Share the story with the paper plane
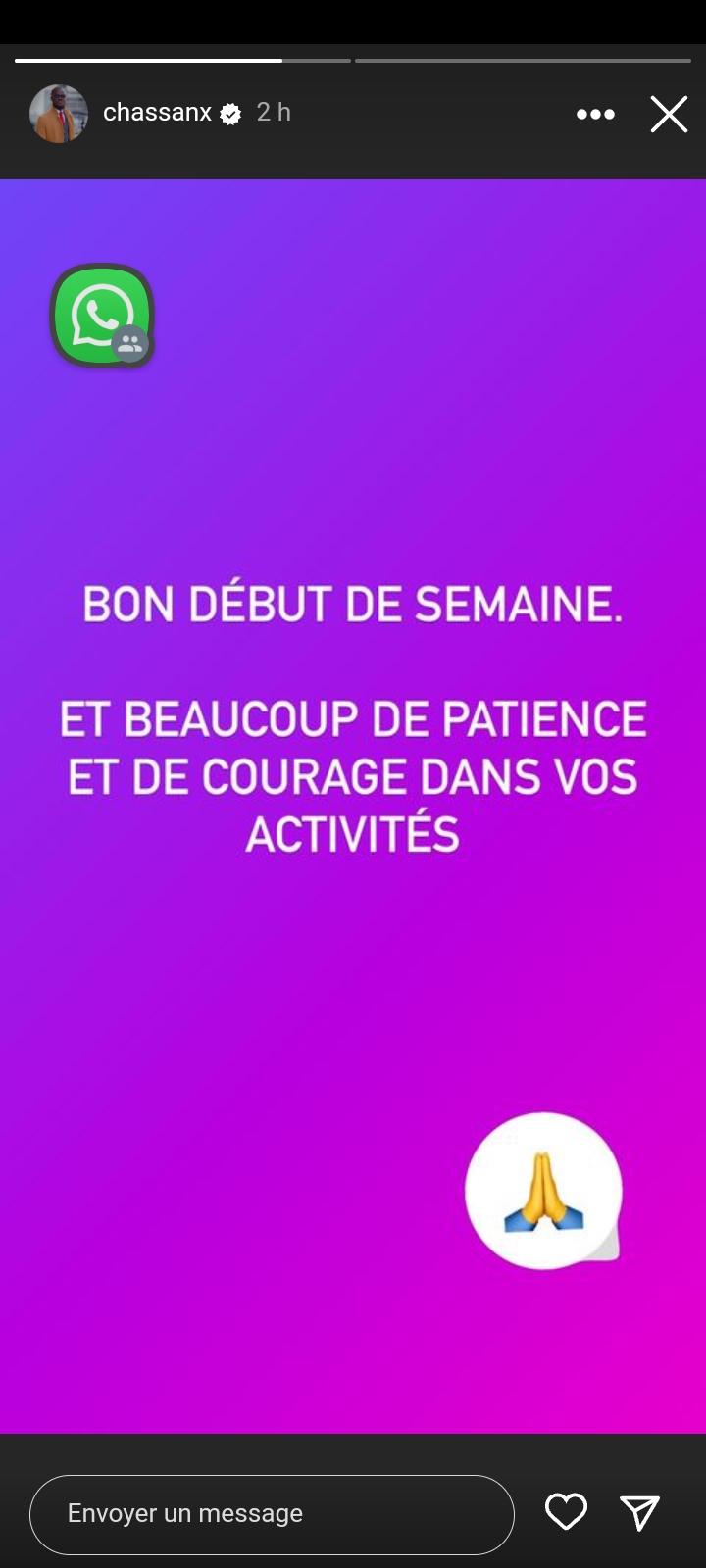The height and width of the screenshot is (1568, 706). coord(639,1513)
